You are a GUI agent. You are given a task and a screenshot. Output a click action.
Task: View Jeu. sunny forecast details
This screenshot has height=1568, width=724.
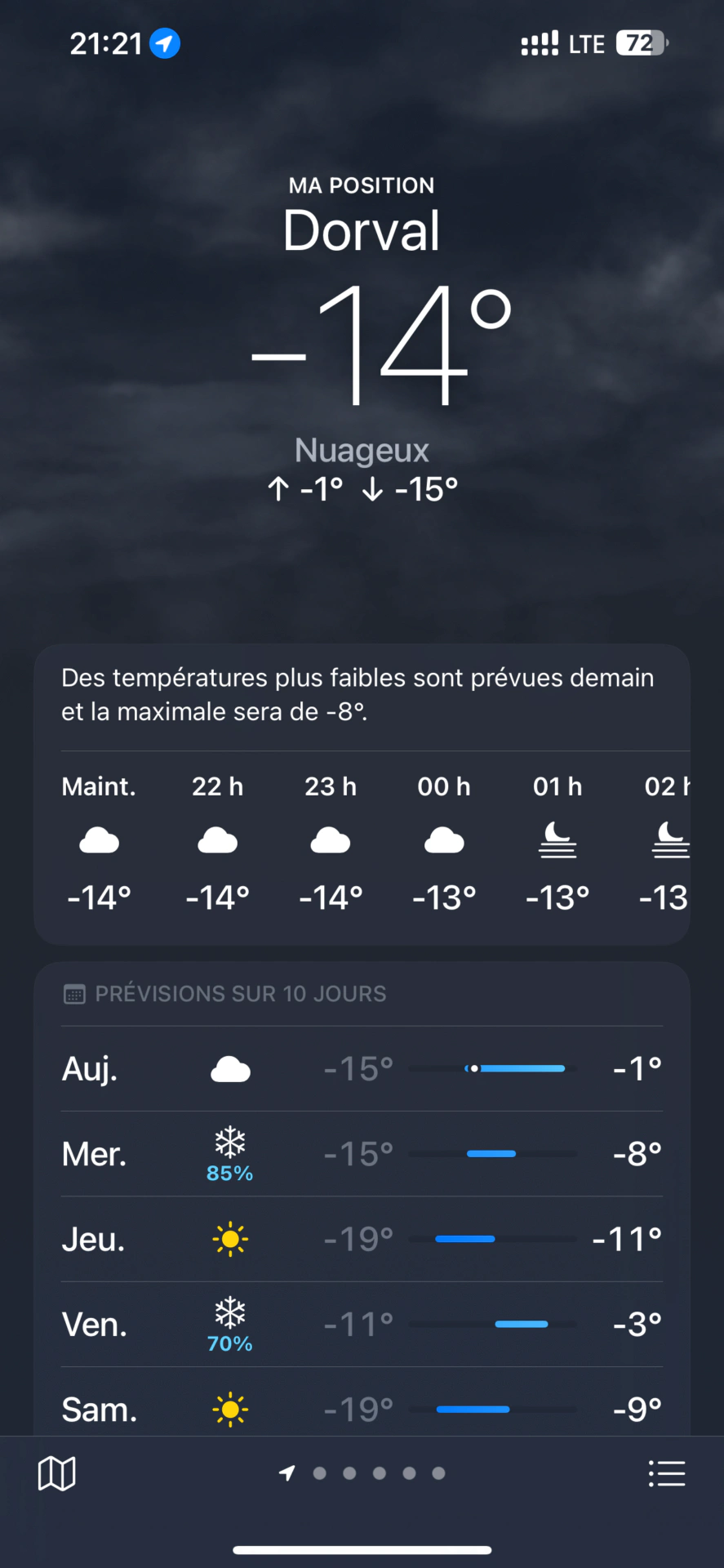pos(362,1240)
